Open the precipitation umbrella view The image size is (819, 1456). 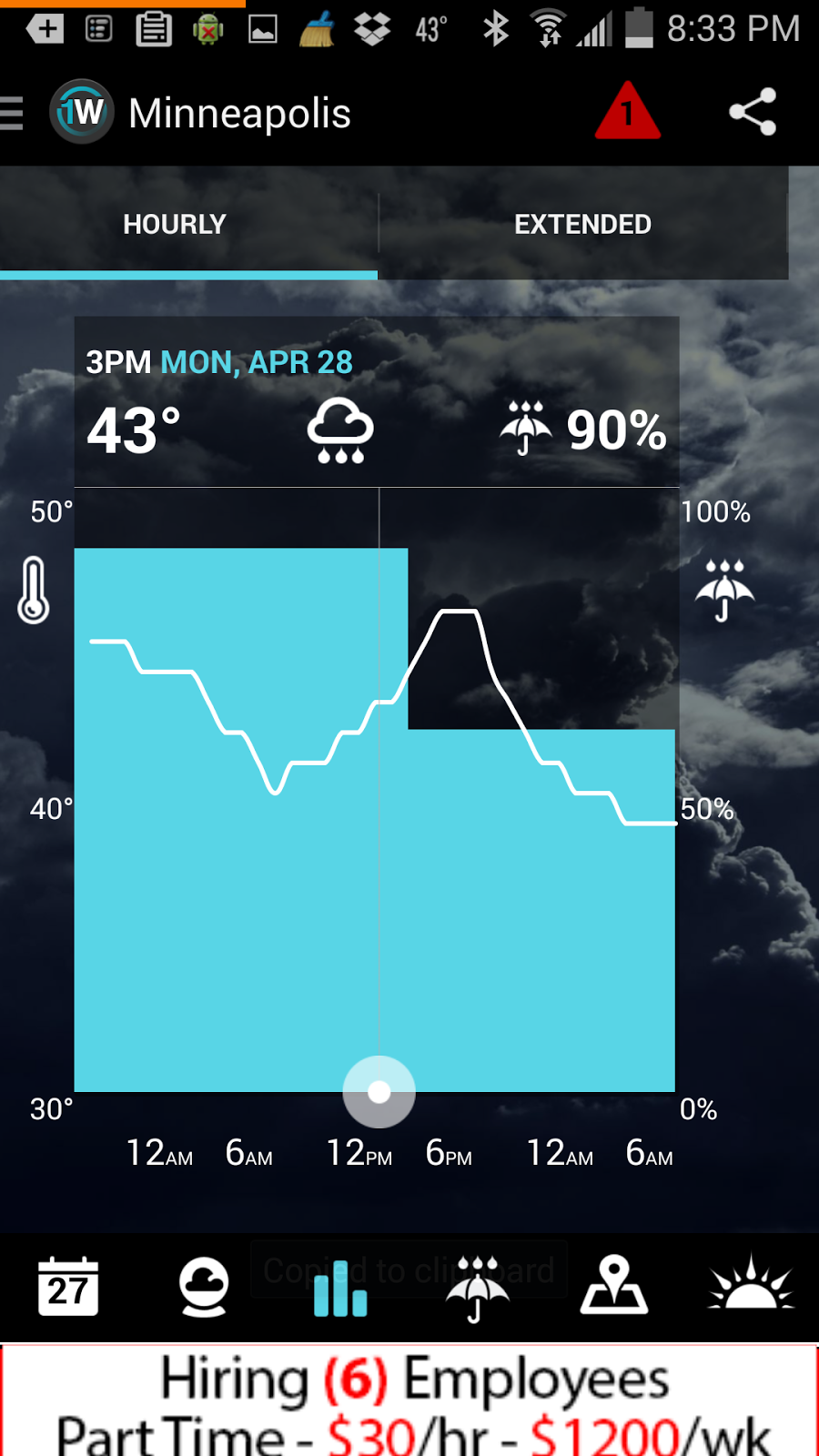tap(477, 1289)
